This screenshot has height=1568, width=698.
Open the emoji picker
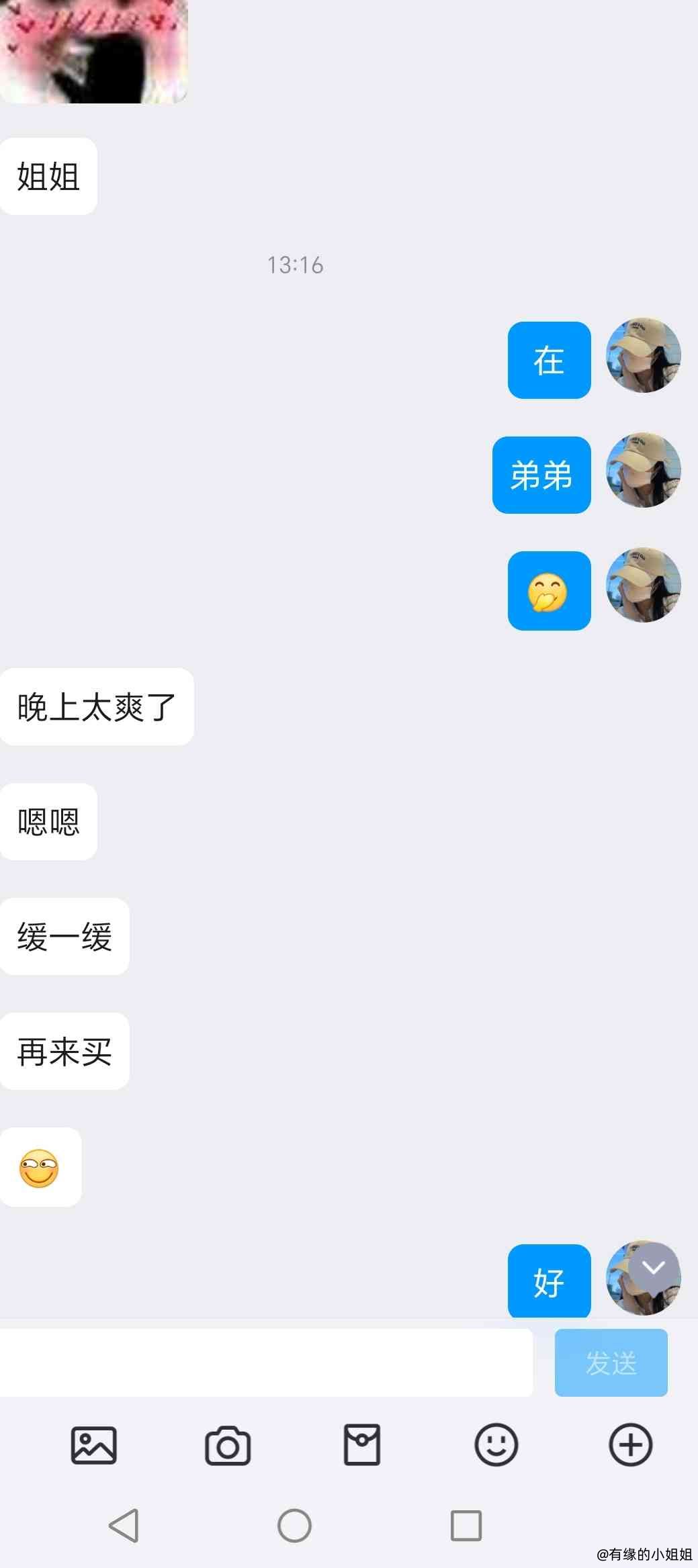[x=496, y=1444]
